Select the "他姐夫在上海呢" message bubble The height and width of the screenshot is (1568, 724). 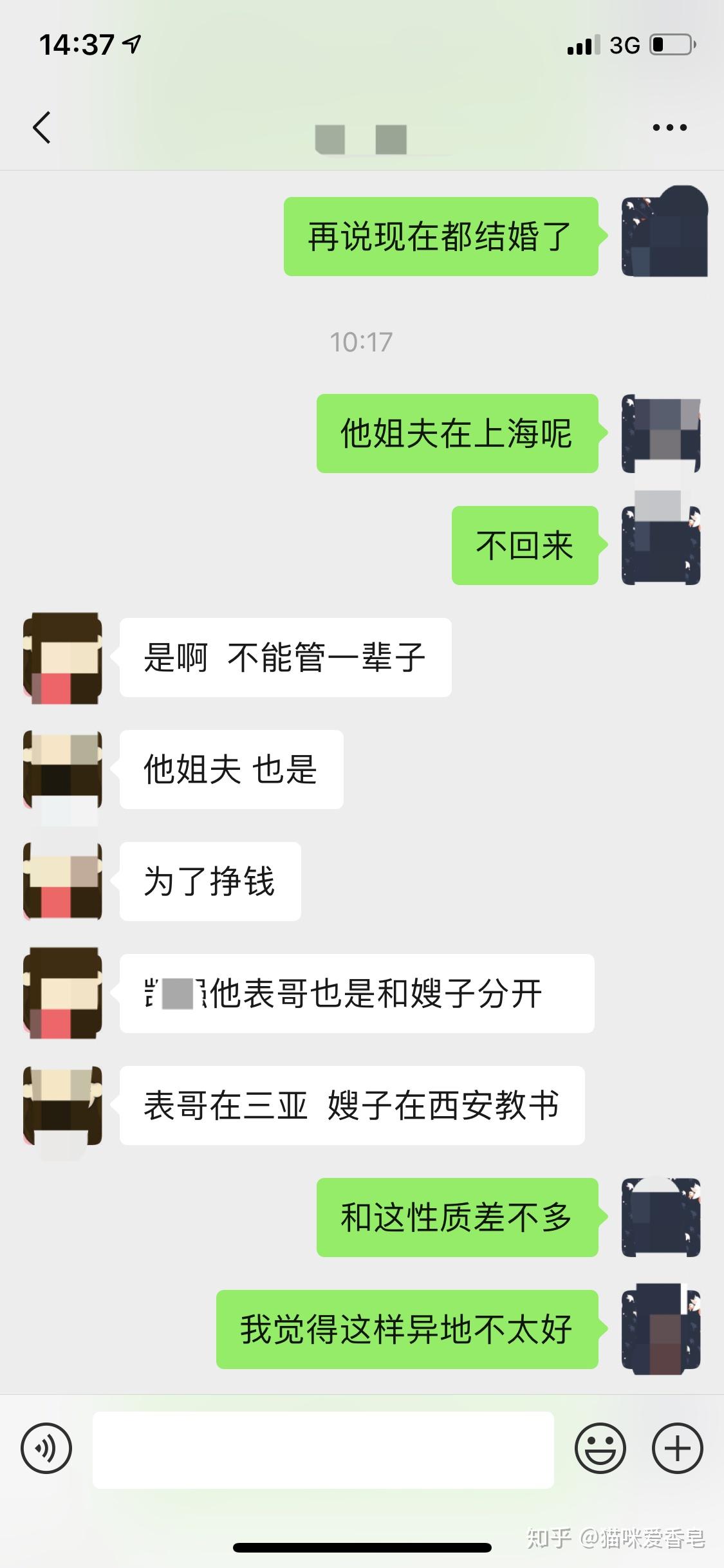click(457, 433)
